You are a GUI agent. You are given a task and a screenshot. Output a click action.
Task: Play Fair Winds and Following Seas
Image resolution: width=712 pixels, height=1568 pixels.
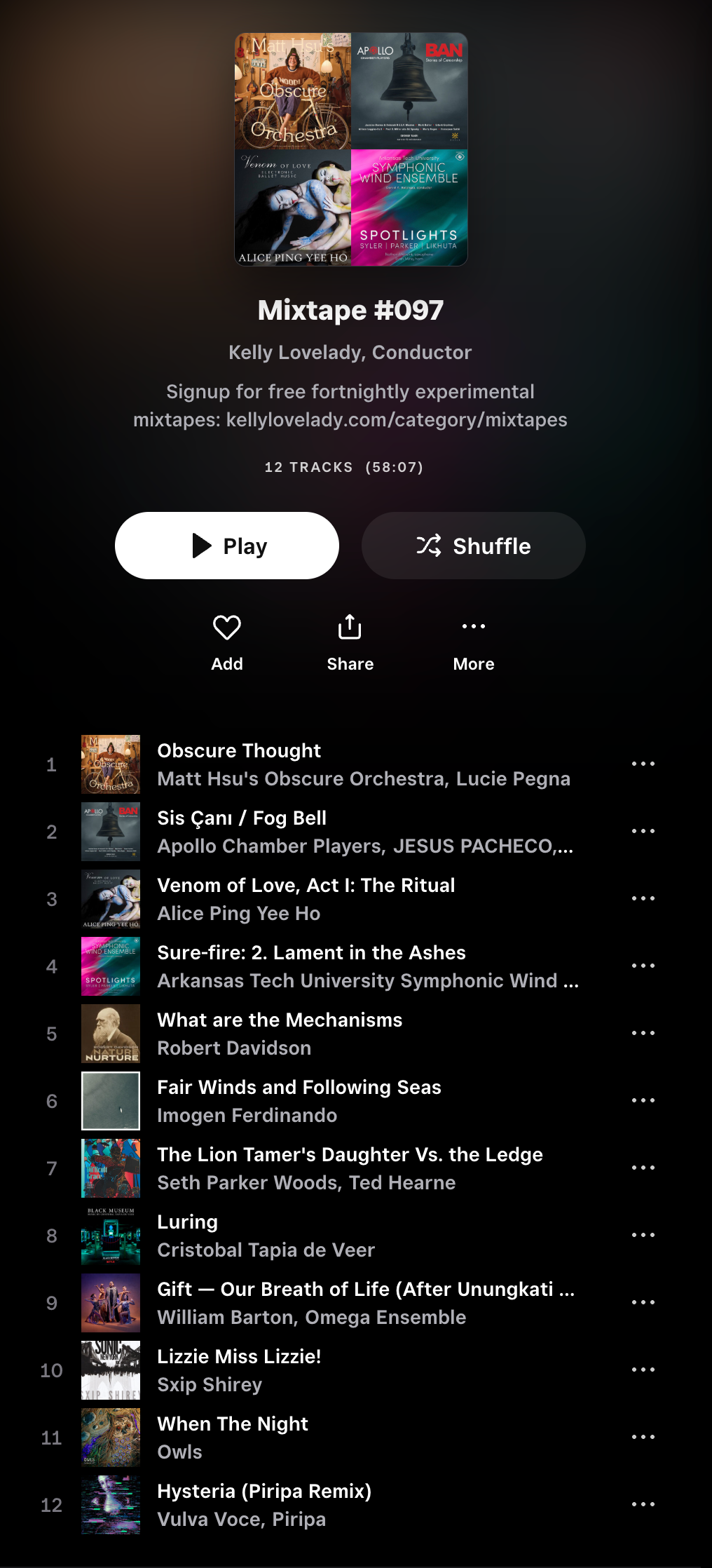[299, 1087]
